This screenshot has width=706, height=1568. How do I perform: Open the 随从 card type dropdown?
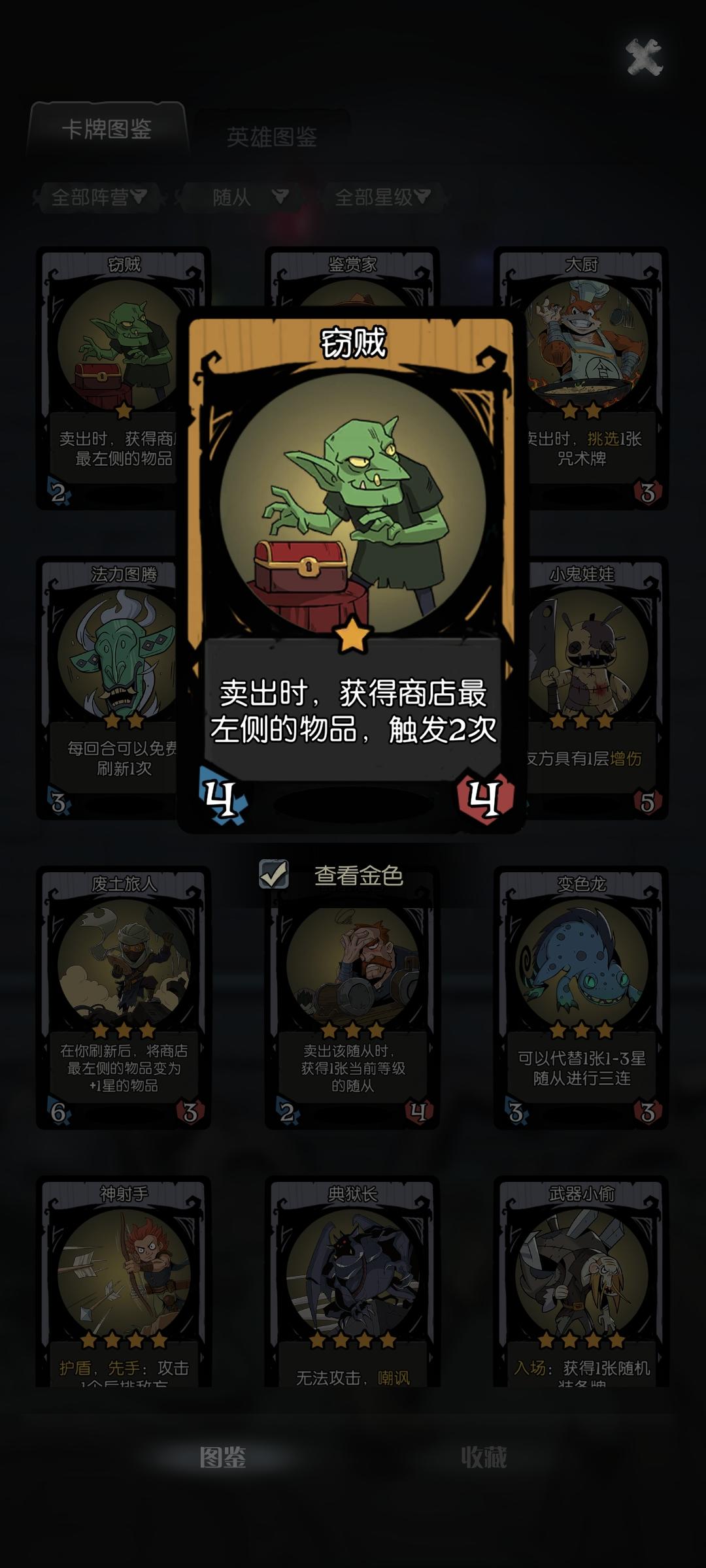(250, 197)
